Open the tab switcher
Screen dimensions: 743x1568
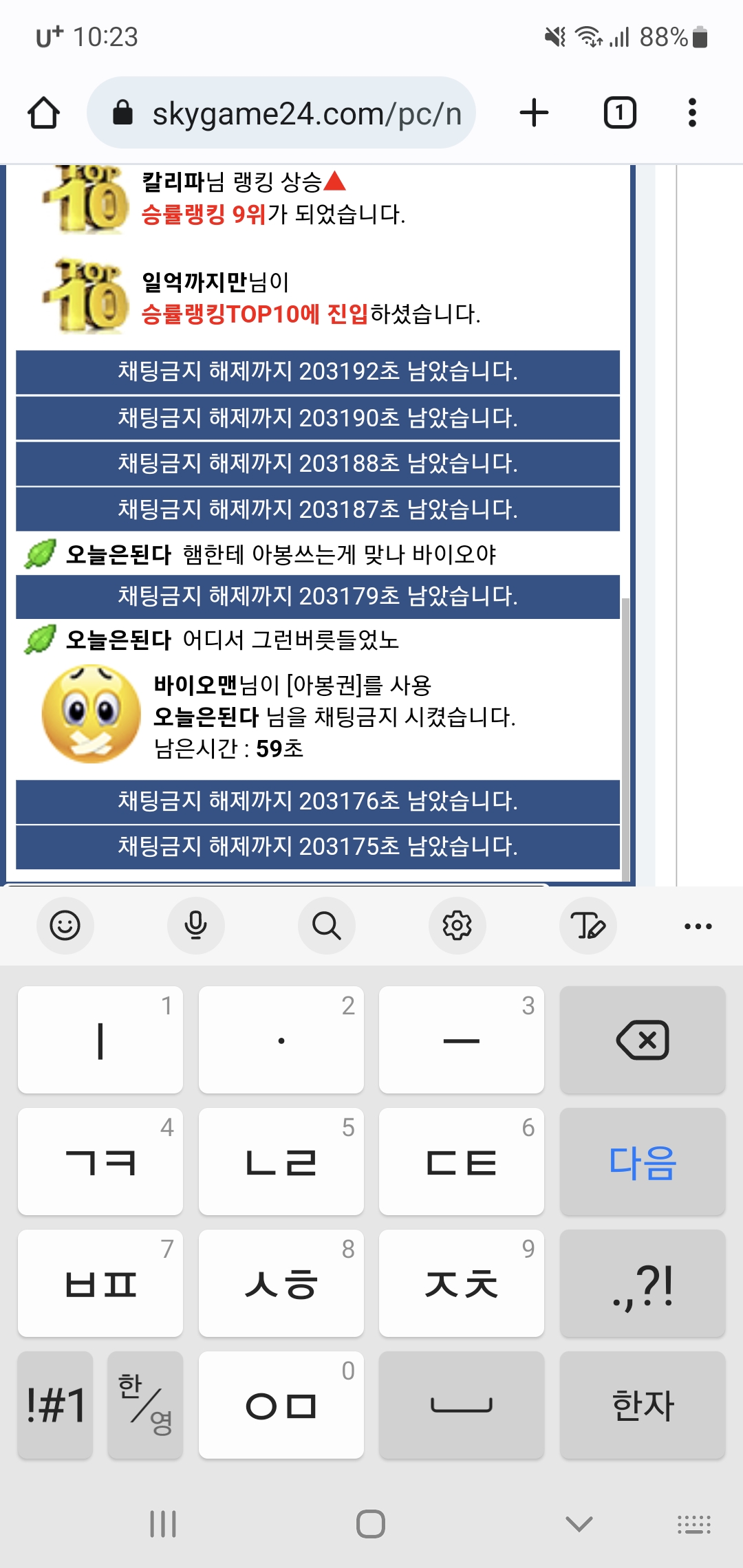tap(620, 113)
